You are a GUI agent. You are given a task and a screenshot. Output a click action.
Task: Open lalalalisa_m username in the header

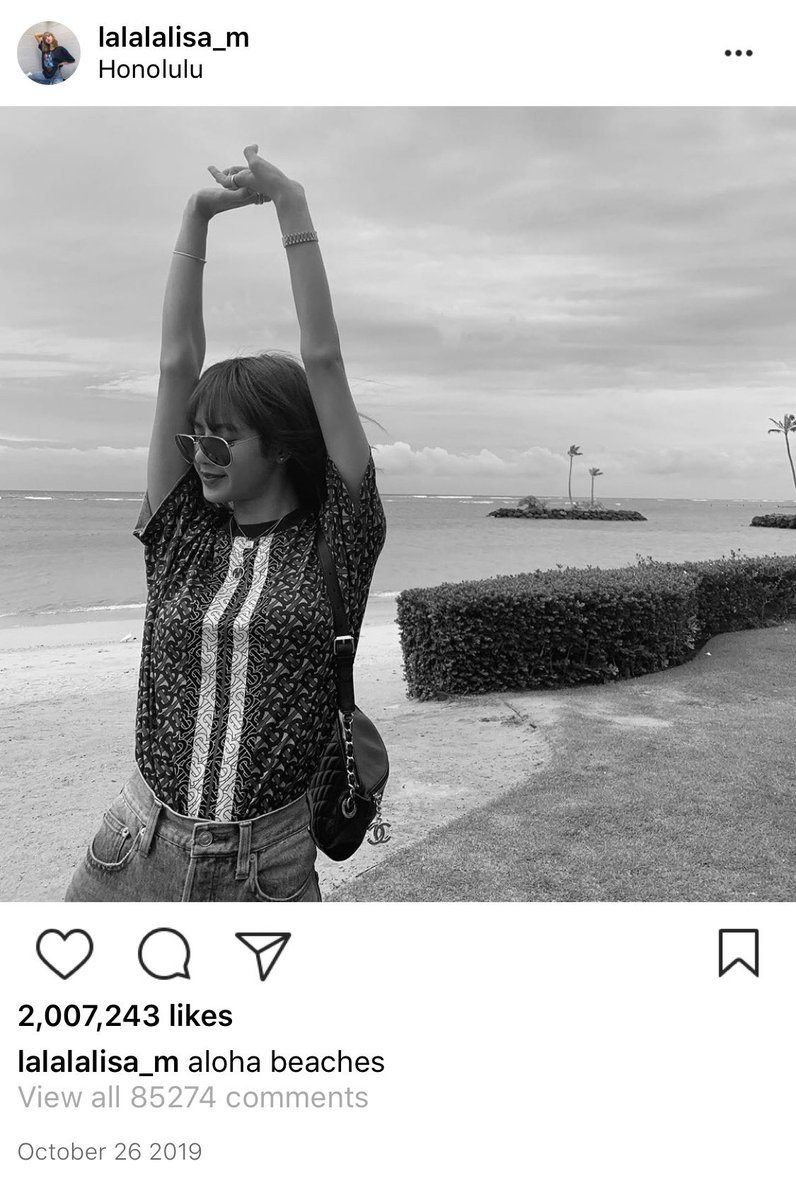point(174,38)
